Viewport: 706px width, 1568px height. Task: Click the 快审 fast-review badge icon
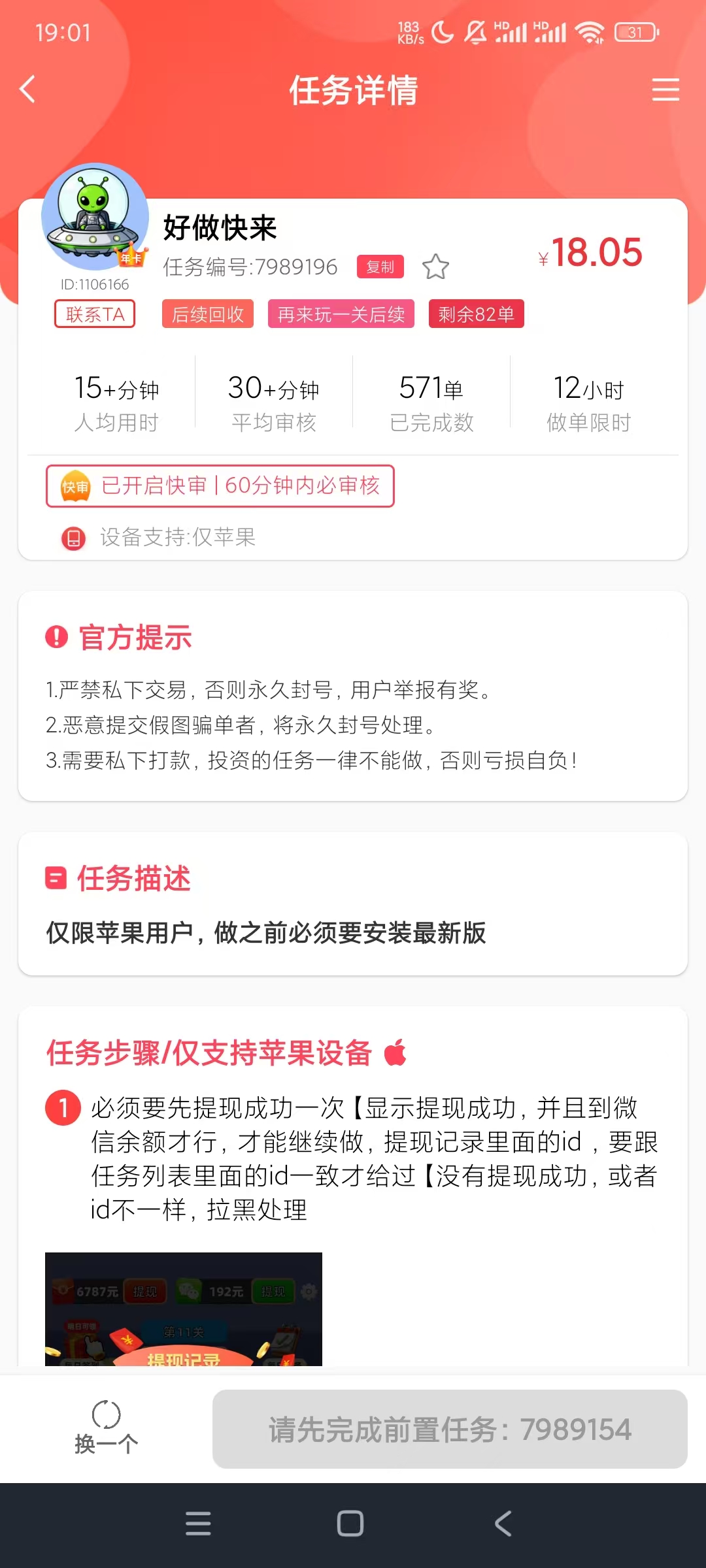[x=75, y=486]
